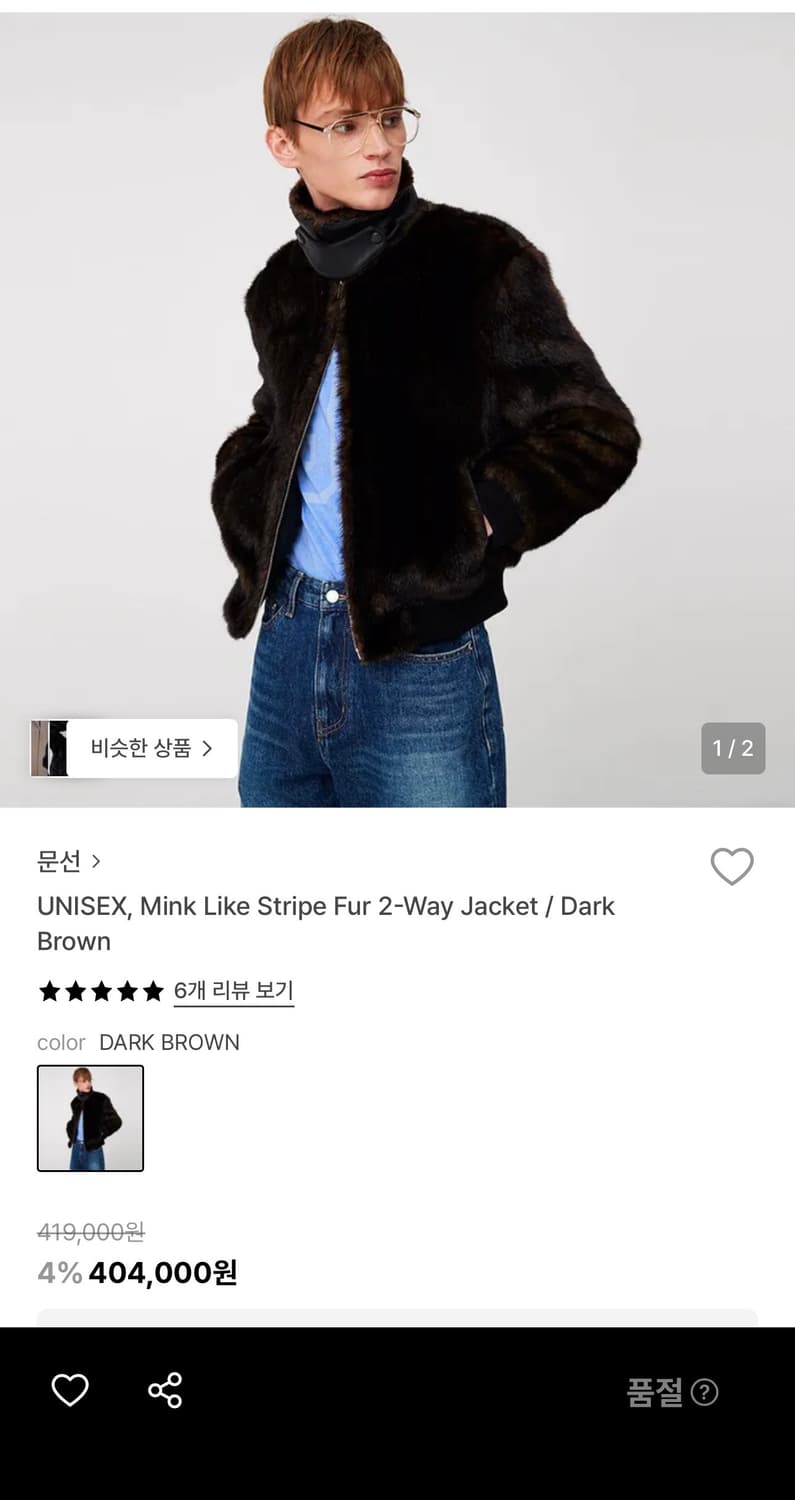Tap the chevron arrow on the 비슷한 상품 button
The width and height of the screenshot is (795, 1500).
pos(208,748)
